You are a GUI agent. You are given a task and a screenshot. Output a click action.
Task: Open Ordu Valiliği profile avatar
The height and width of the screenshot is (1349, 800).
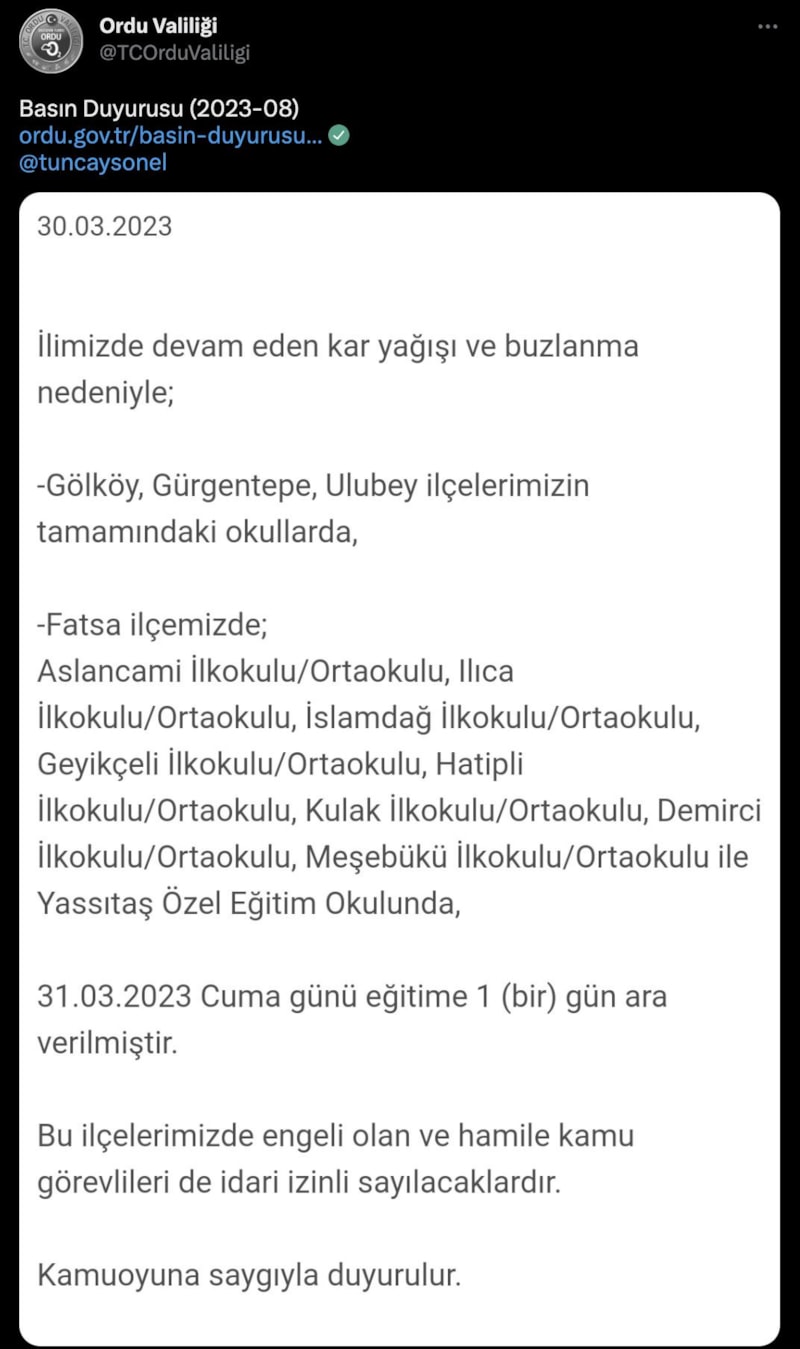(51, 40)
